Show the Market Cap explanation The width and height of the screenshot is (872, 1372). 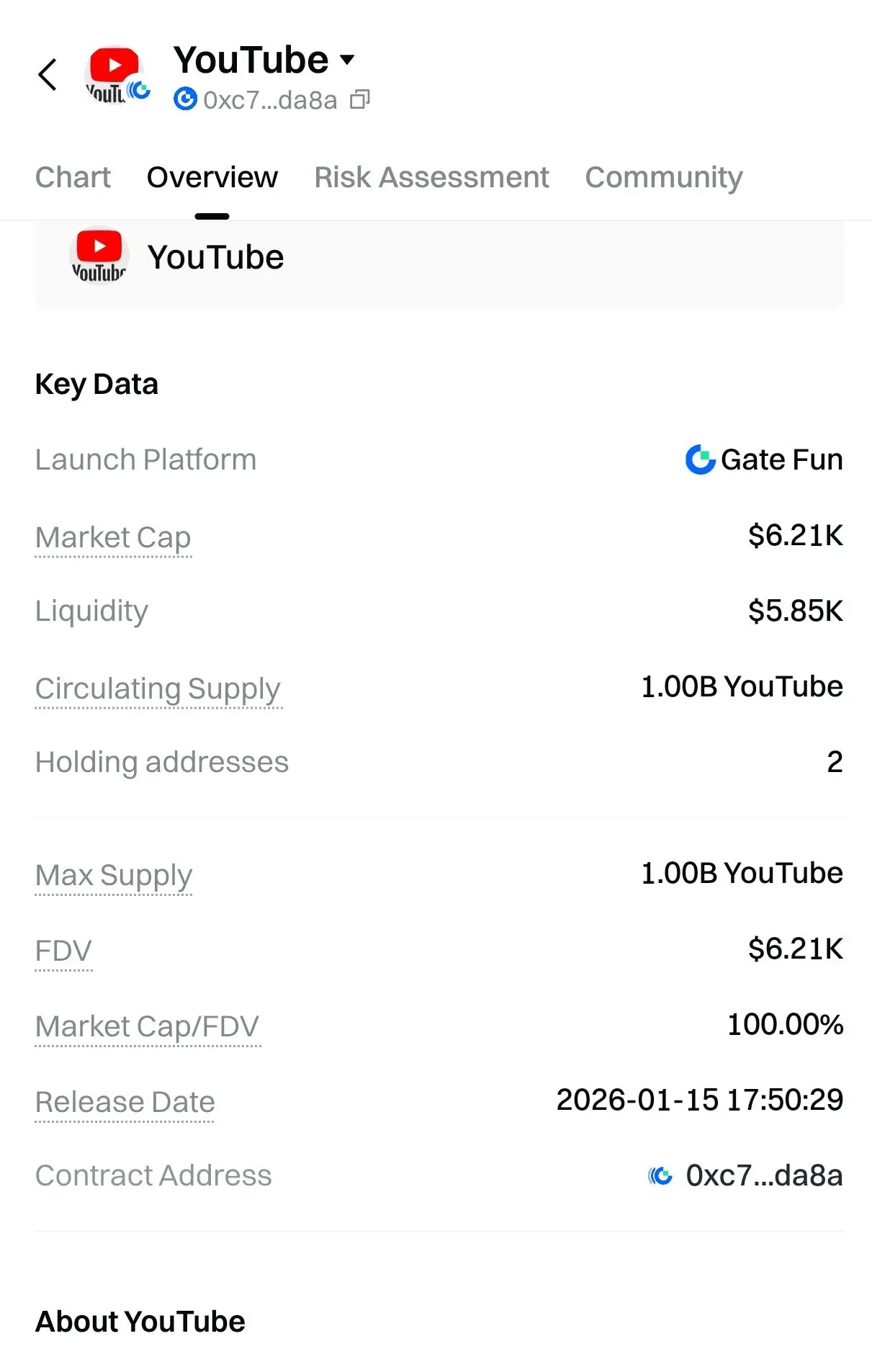tap(113, 538)
